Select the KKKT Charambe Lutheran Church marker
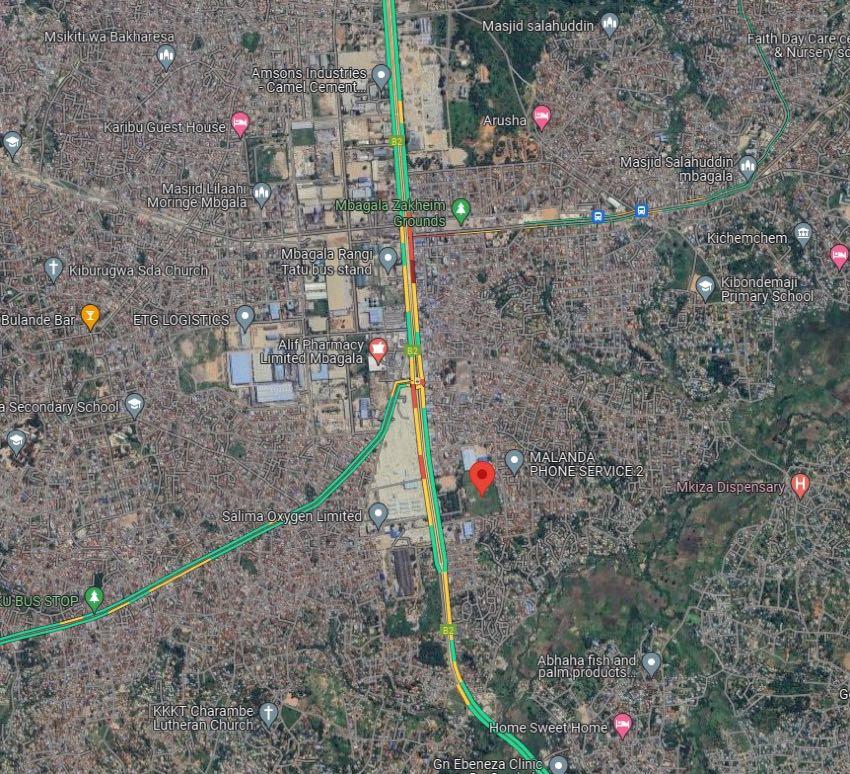The height and width of the screenshot is (774, 850). [x=268, y=714]
